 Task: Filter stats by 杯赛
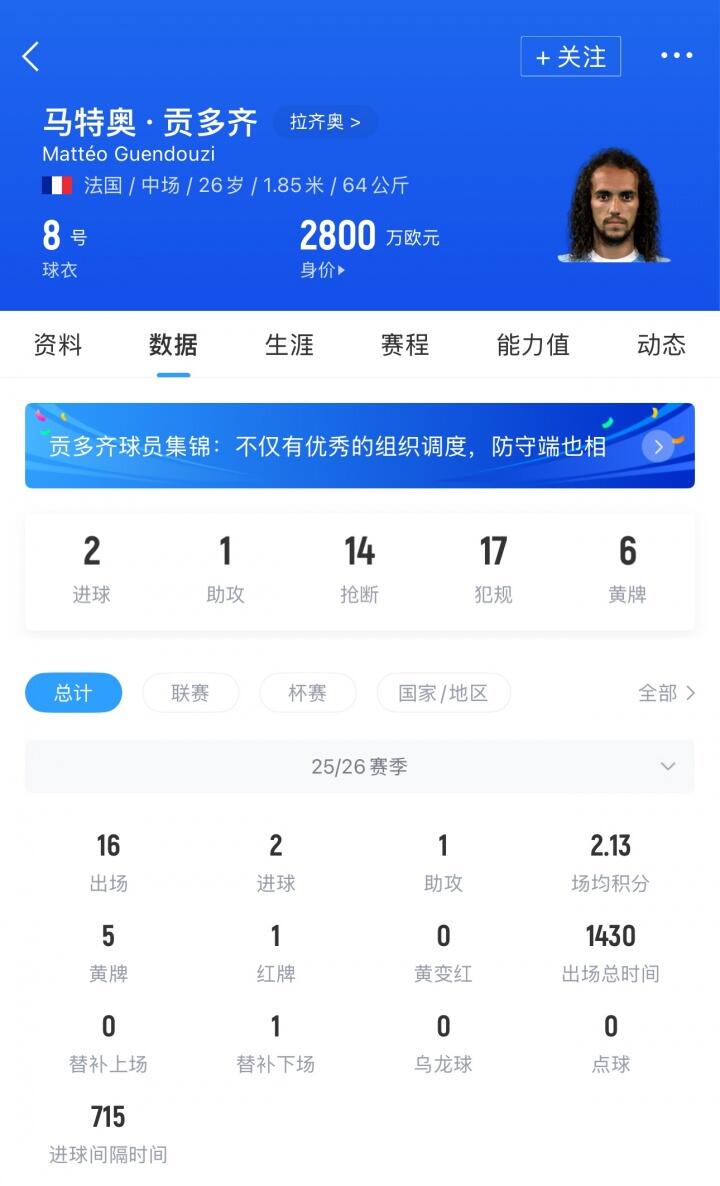tap(307, 693)
